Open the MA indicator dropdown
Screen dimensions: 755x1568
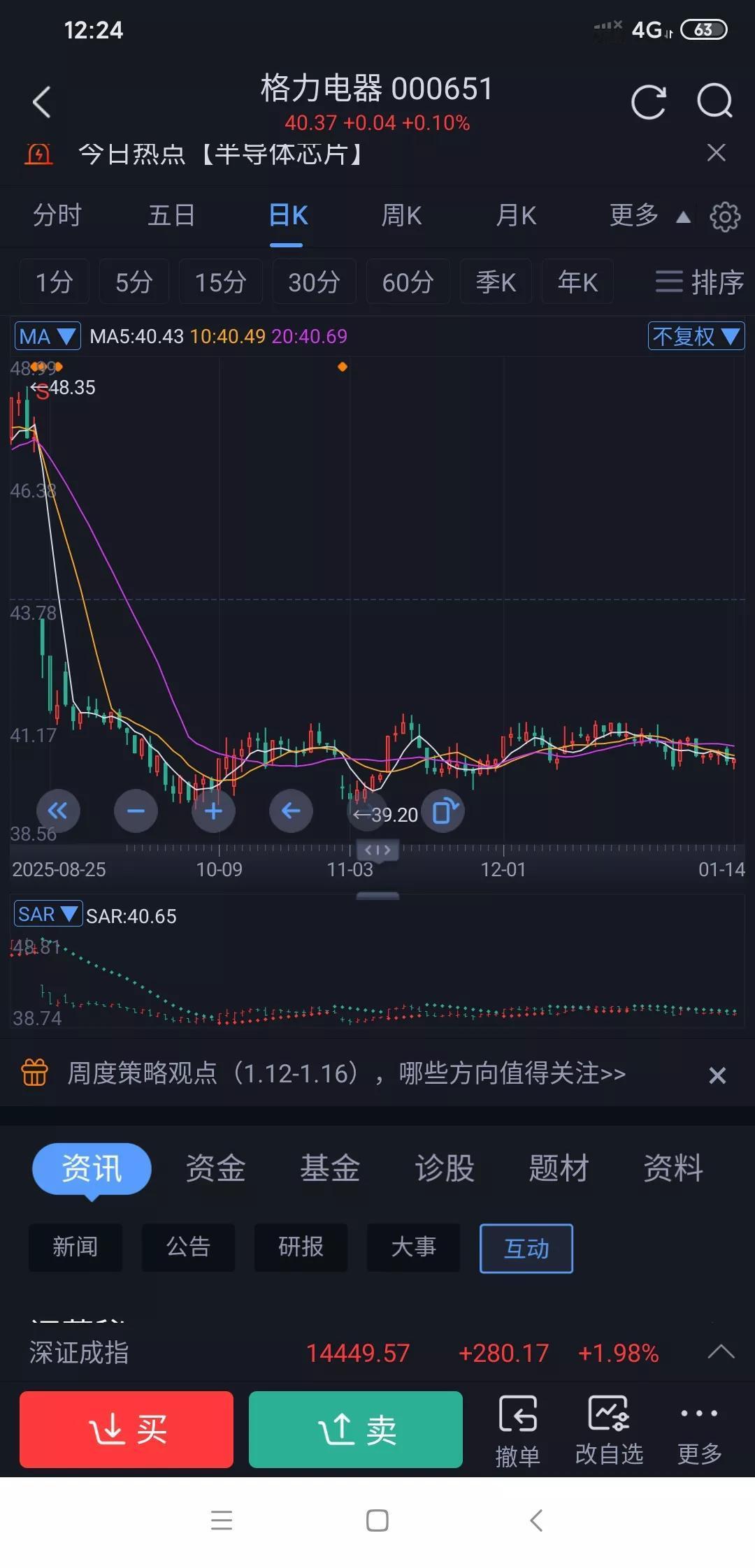[47, 336]
